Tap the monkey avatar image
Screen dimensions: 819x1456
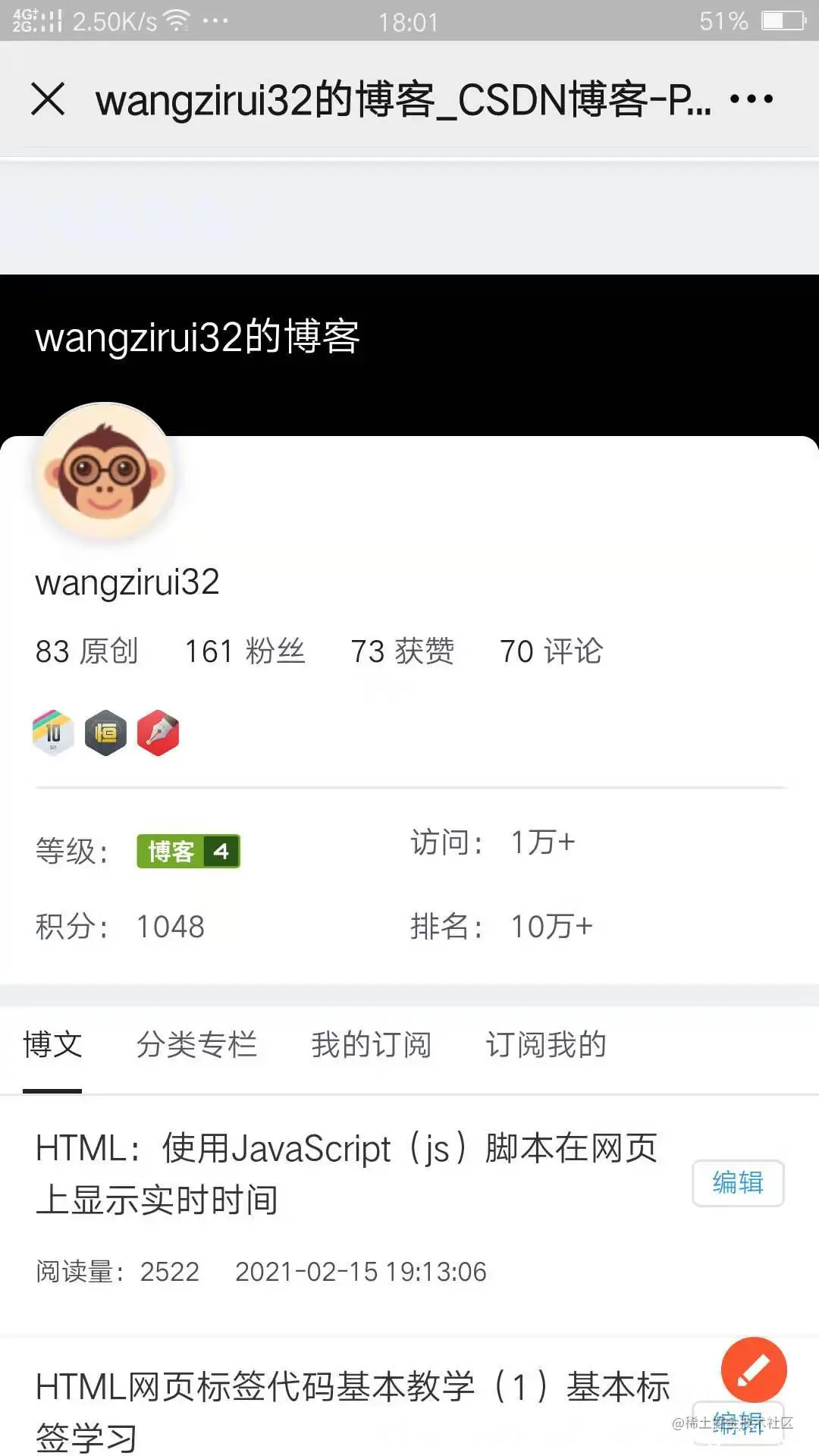pyautogui.click(x=106, y=472)
